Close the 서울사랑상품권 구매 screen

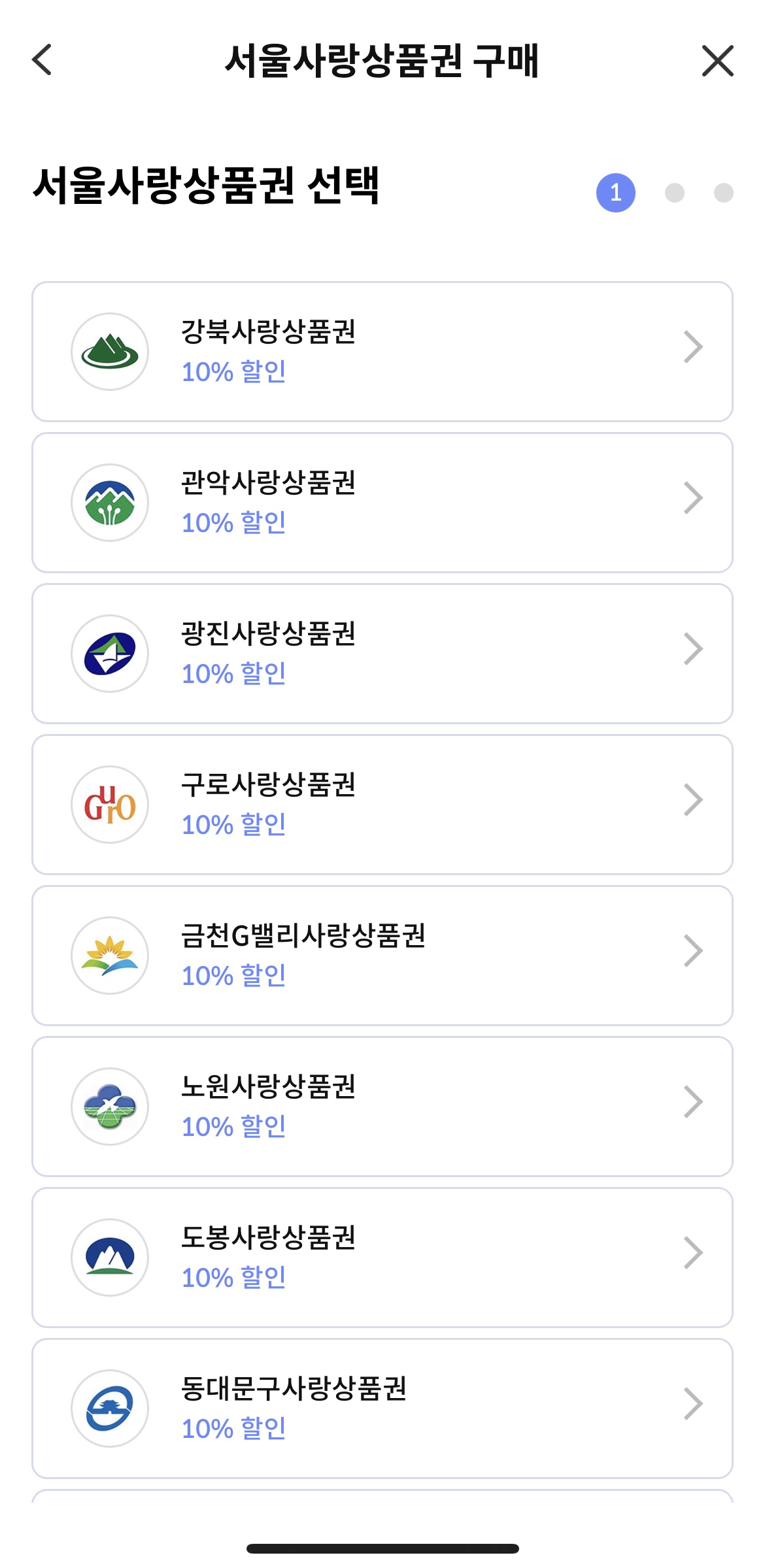[717, 61]
